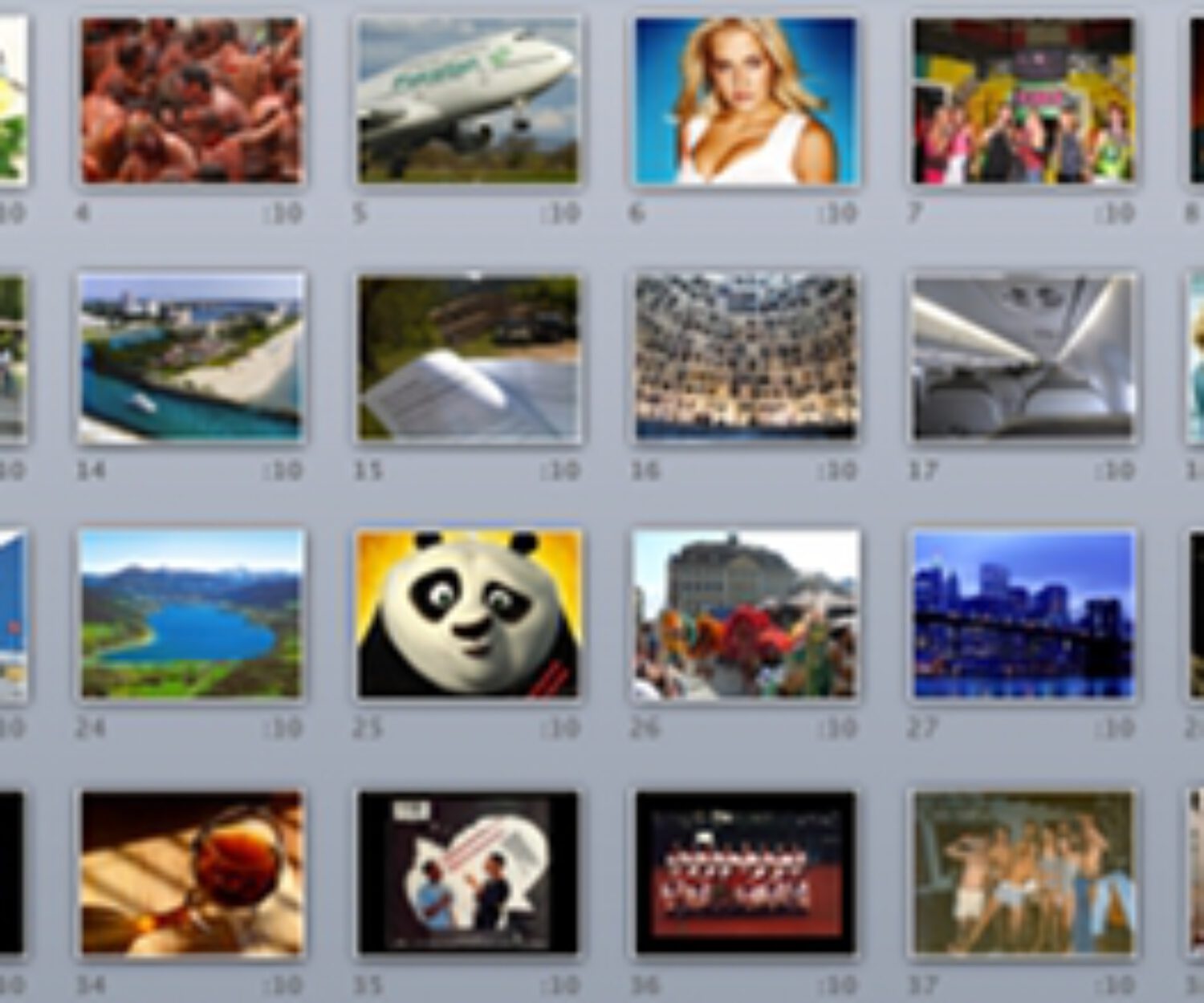
Task: Open slide 37 with people in swimwear
Action: [x=1023, y=873]
